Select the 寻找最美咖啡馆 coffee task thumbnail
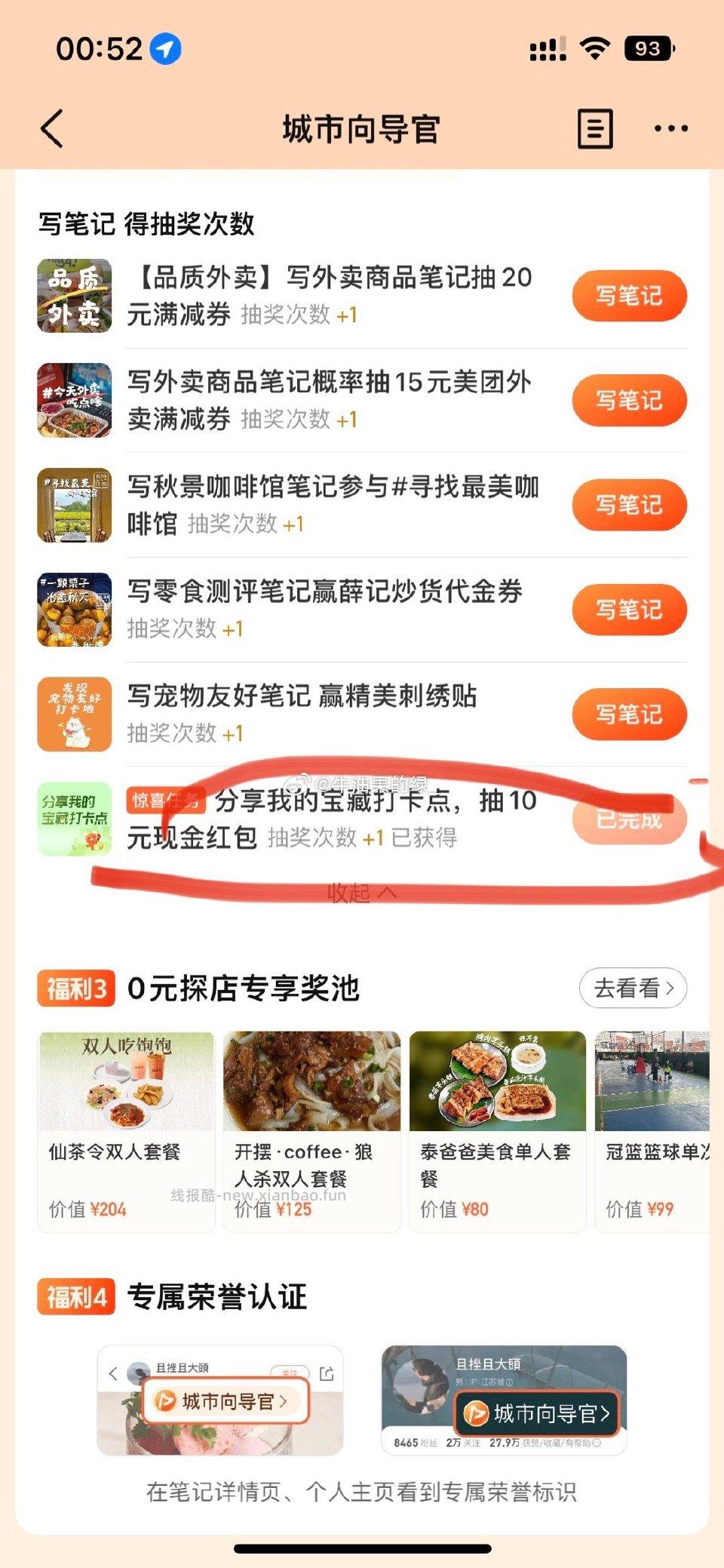This screenshot has height=1568, width=724. [x=74, y=505]
